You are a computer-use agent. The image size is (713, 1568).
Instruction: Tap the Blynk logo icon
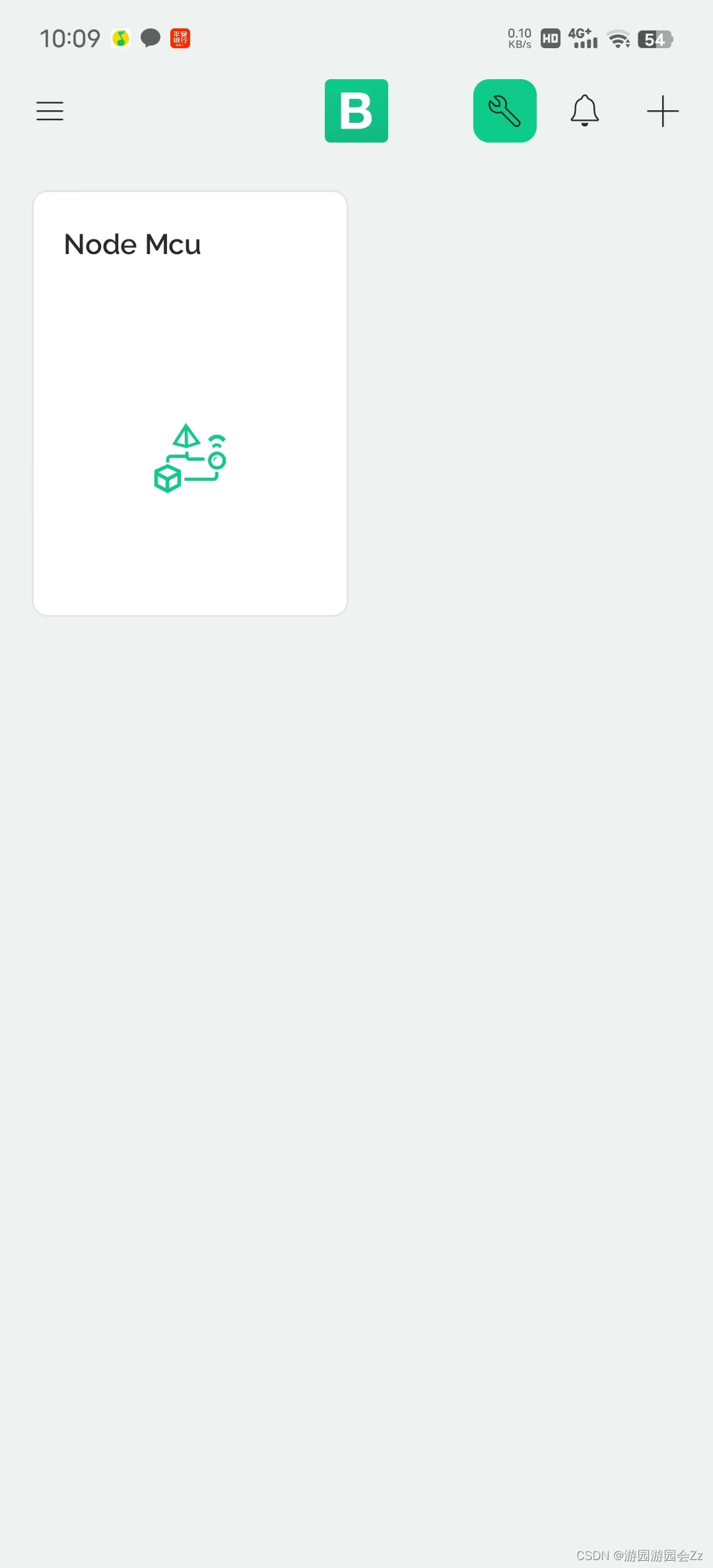(x=356, y=111)
